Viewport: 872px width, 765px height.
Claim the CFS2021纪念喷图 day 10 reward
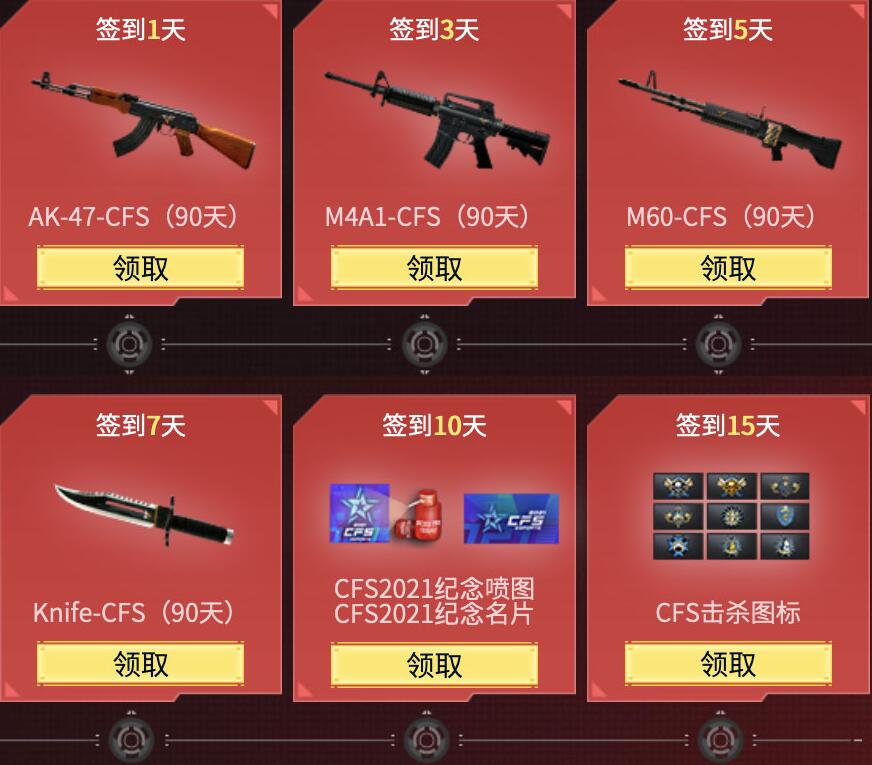click(434, 664)
